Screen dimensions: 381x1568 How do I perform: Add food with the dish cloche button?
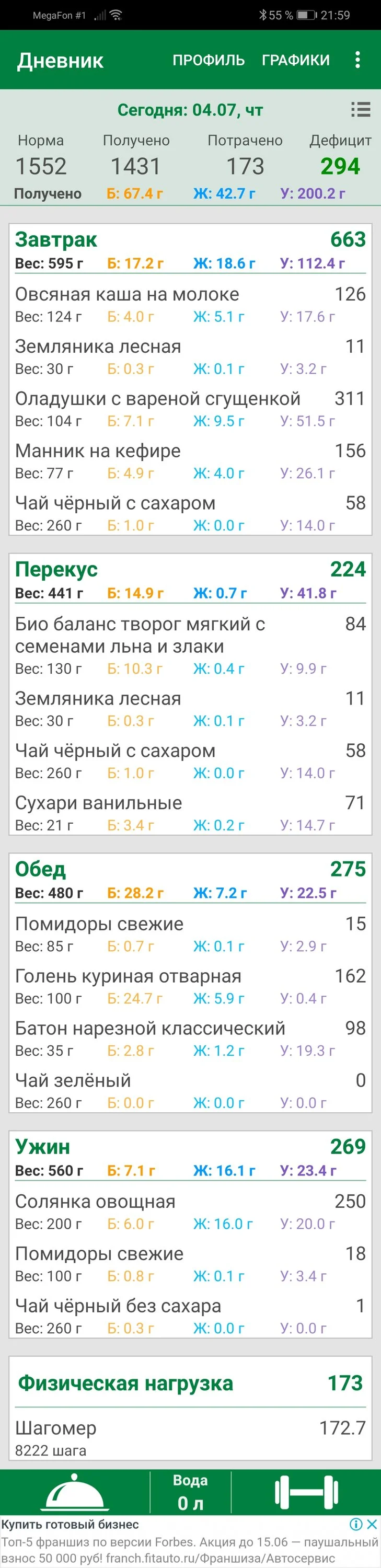(75, 1493)
